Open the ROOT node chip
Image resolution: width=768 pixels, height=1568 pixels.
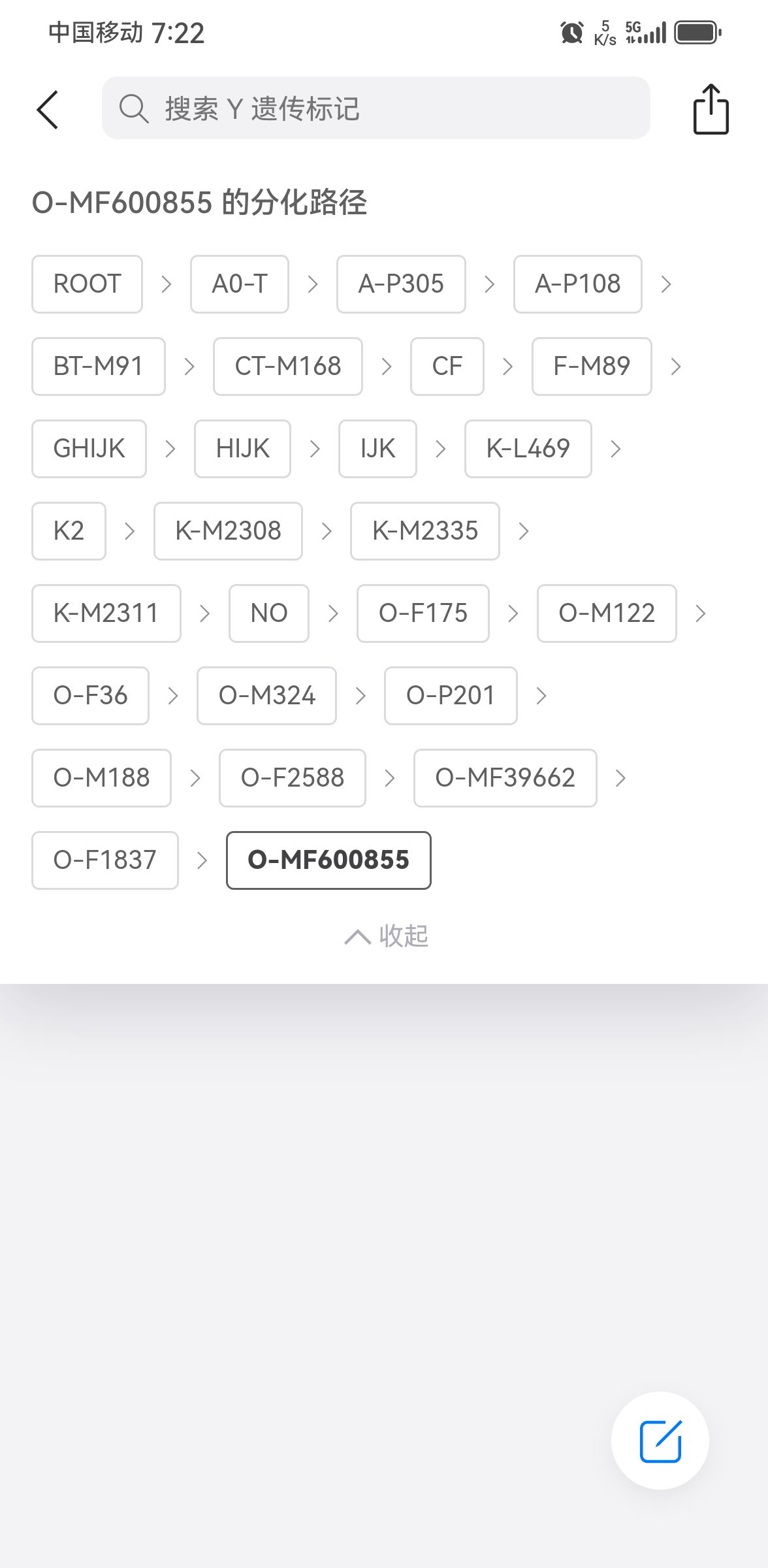(x=87, y=284)
